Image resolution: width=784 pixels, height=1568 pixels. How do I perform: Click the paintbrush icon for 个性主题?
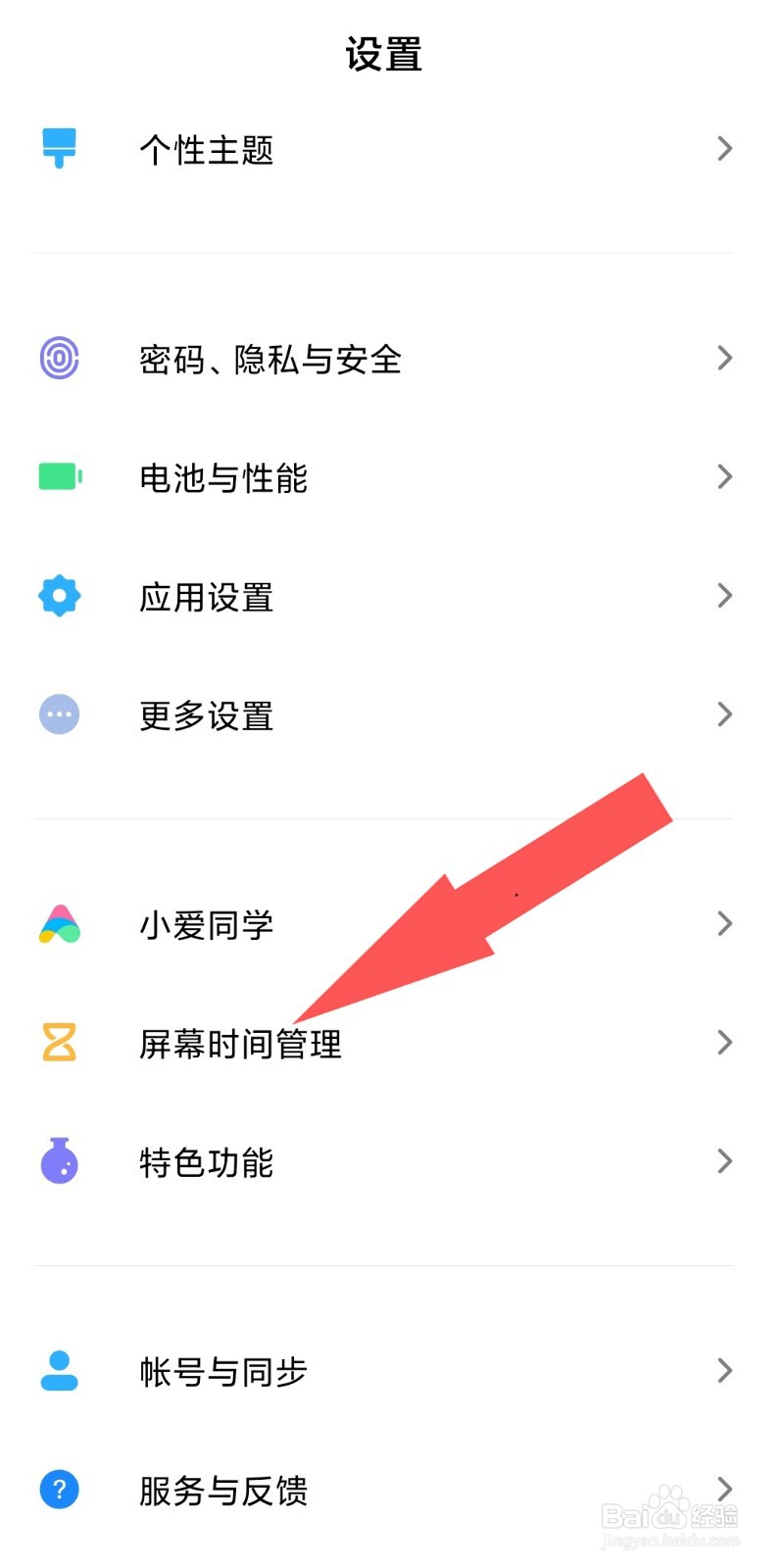coord(59,149)
